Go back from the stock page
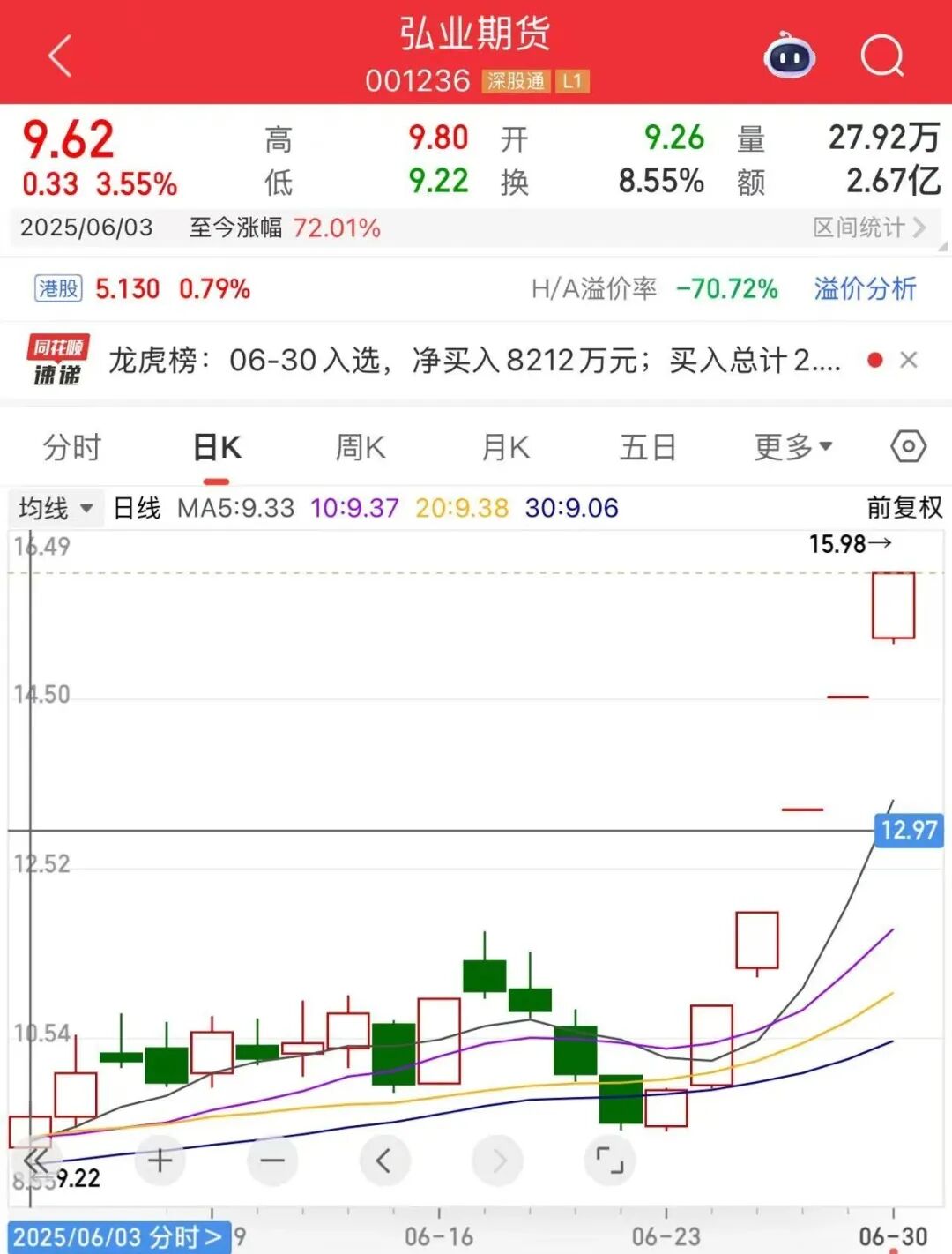 tap(60, 56)
